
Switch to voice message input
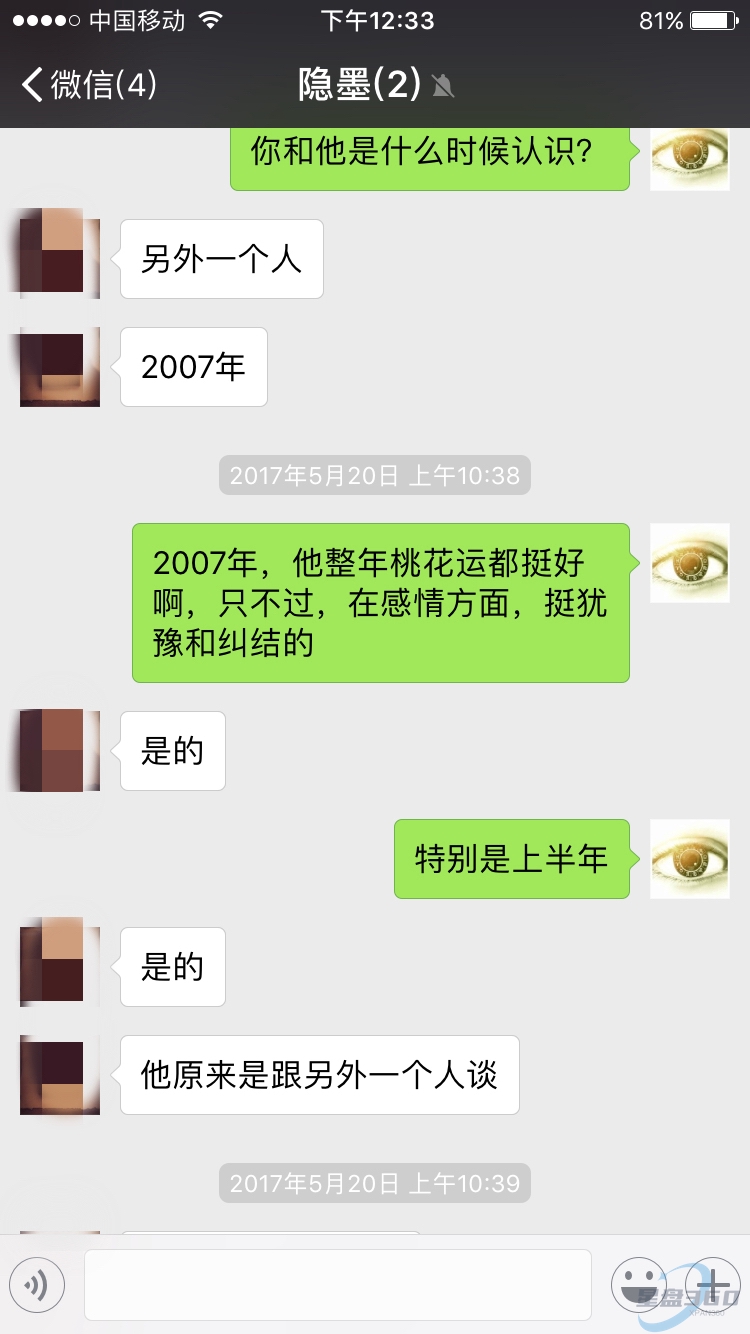37,1284
